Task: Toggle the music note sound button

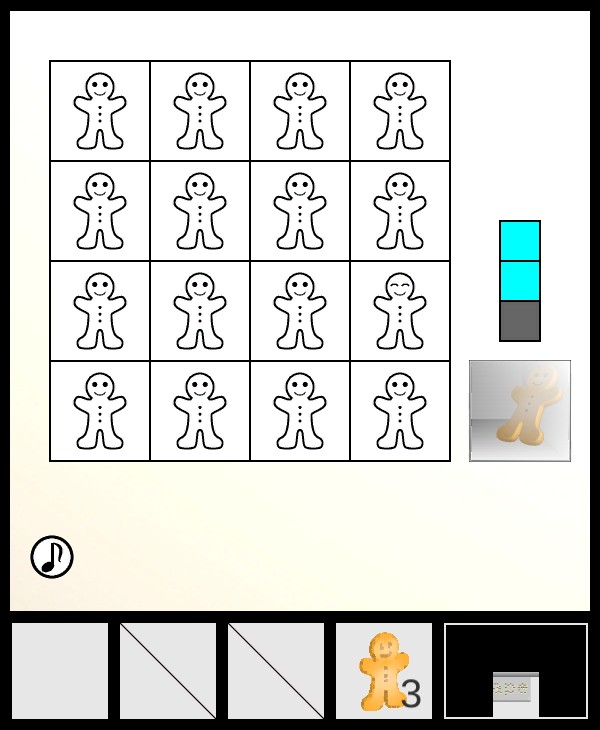Action: [52, 557]
